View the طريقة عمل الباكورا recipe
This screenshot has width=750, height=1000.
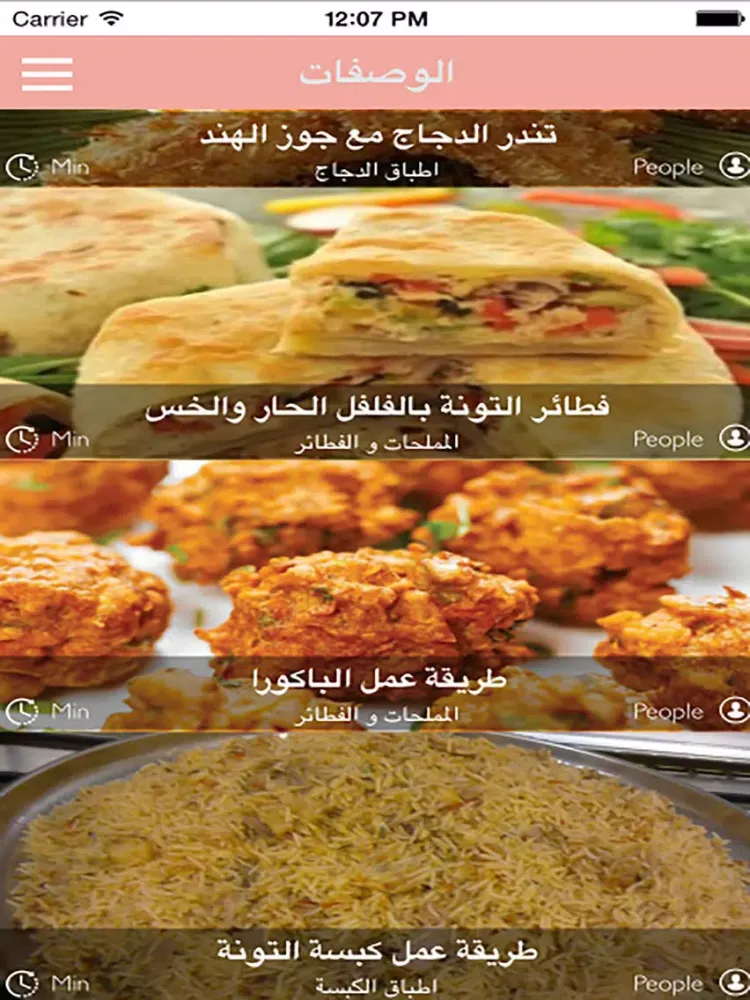378,681
